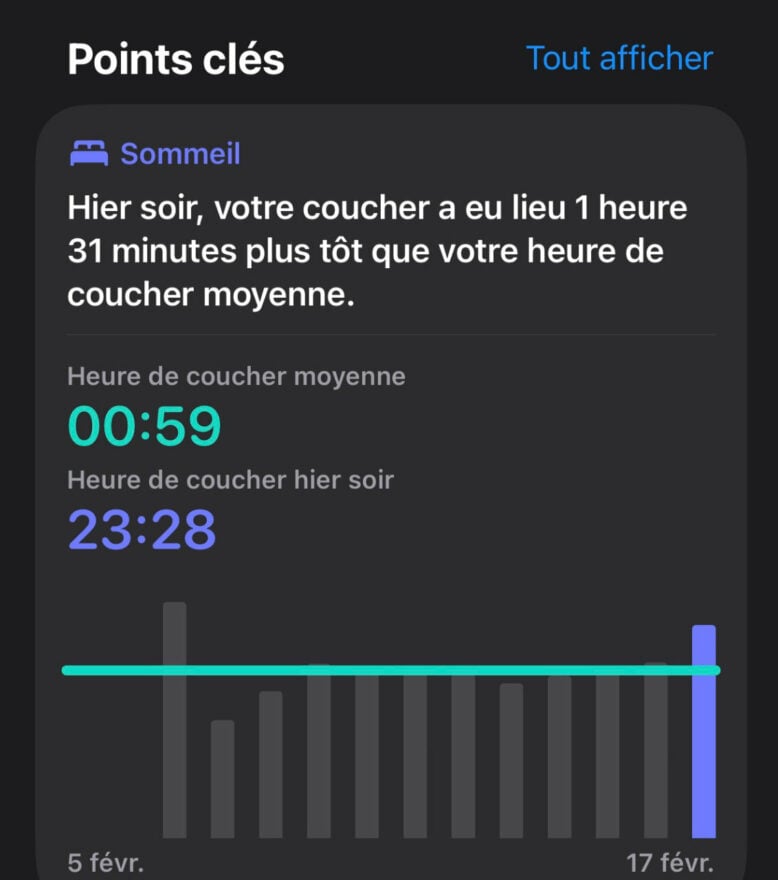Image resolution: width=778 pixels, height=880 pixels.
Task: Tap the insight text about bedtime
Action: point(377,250)
